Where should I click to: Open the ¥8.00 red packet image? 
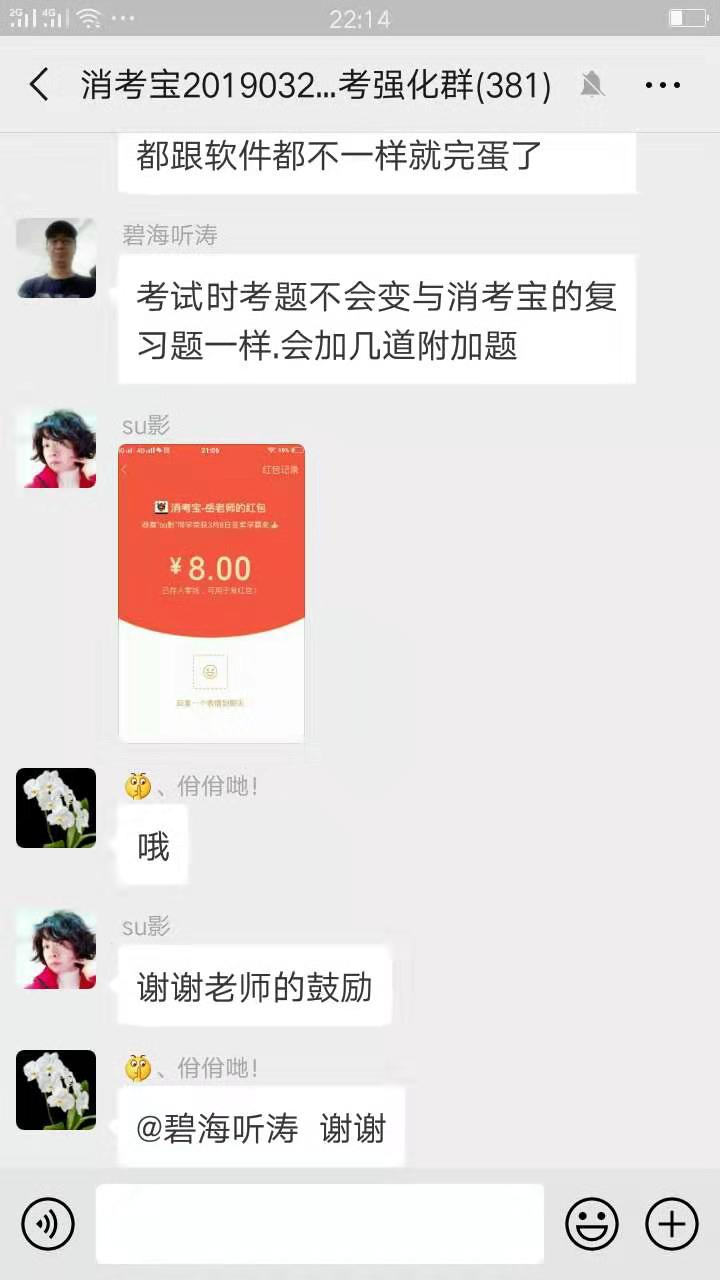(211, 593)
